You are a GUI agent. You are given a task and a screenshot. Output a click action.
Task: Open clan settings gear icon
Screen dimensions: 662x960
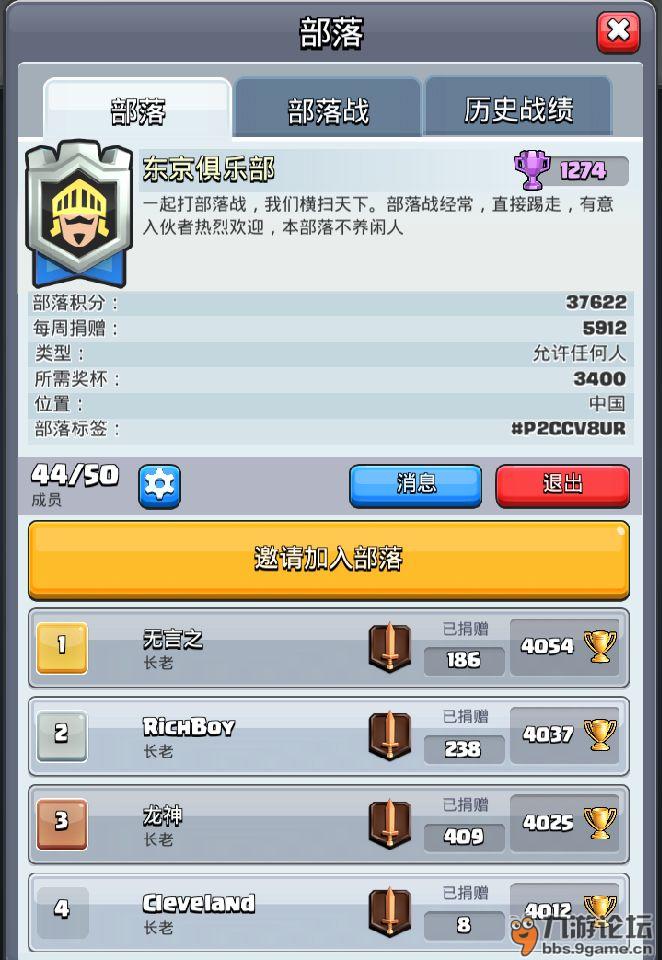coord(159,486)
